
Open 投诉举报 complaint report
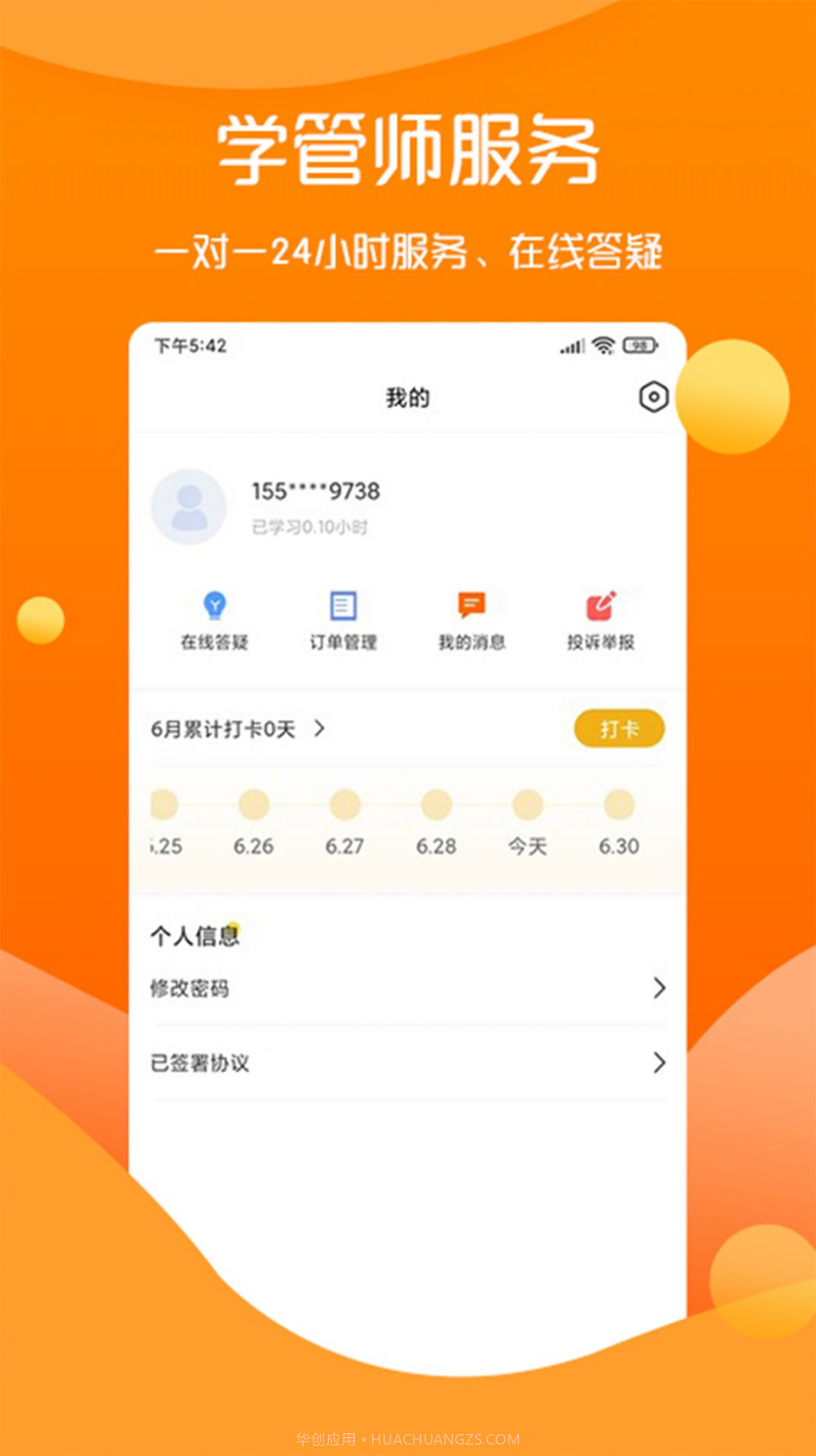[x=601, y=617]
